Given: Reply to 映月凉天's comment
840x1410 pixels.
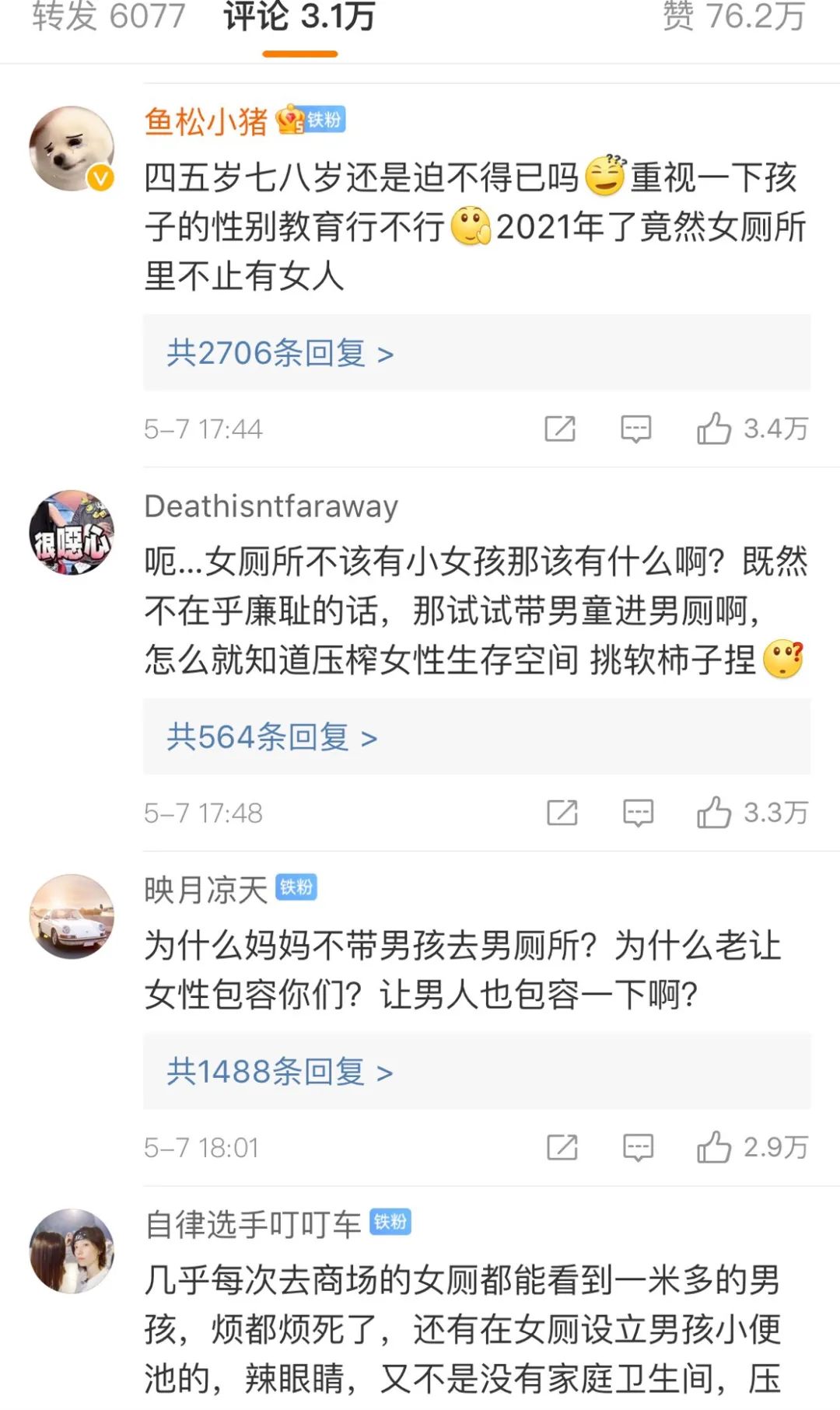Looking at the screenshot, I should point(638,1147).
